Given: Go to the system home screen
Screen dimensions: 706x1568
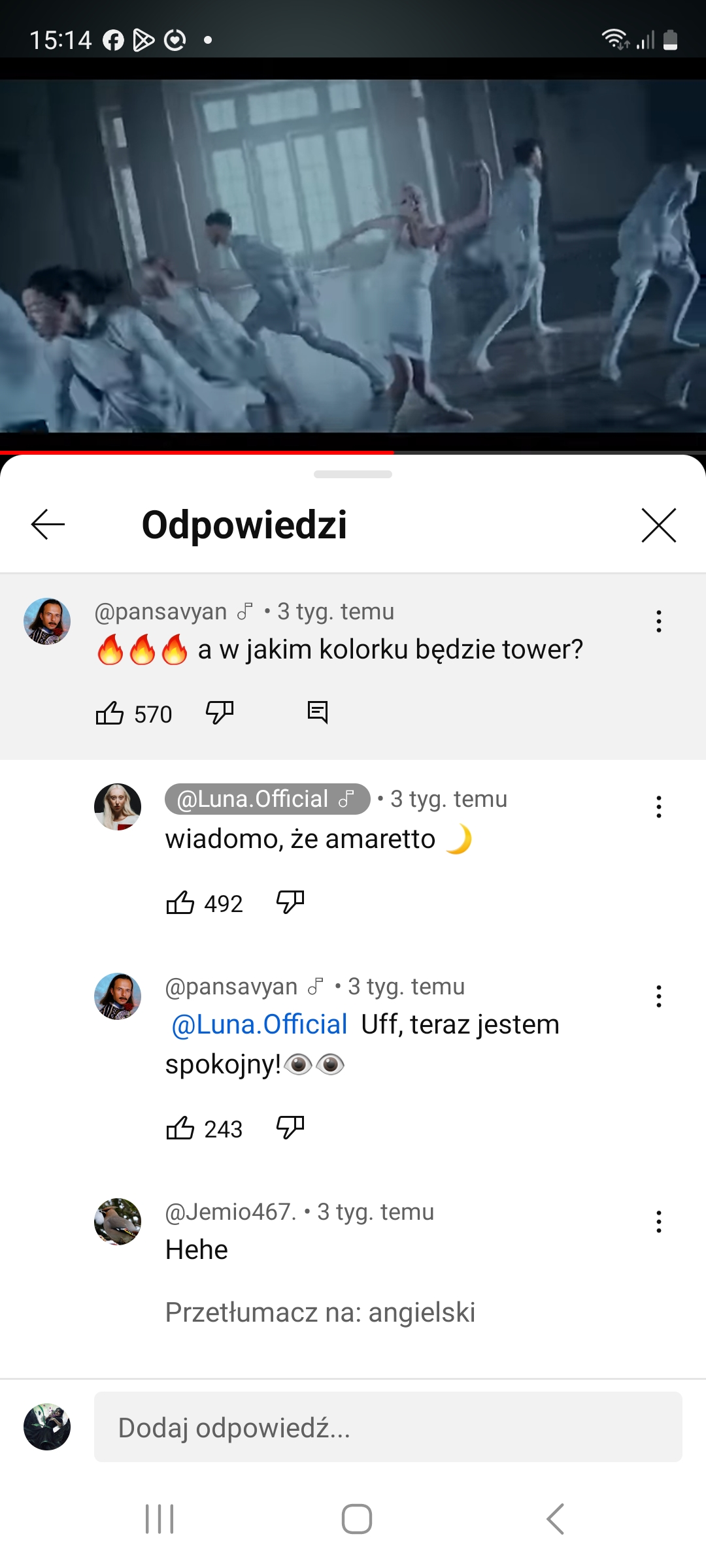Looking at the screenshot, I should click(x=357, y=1518).
